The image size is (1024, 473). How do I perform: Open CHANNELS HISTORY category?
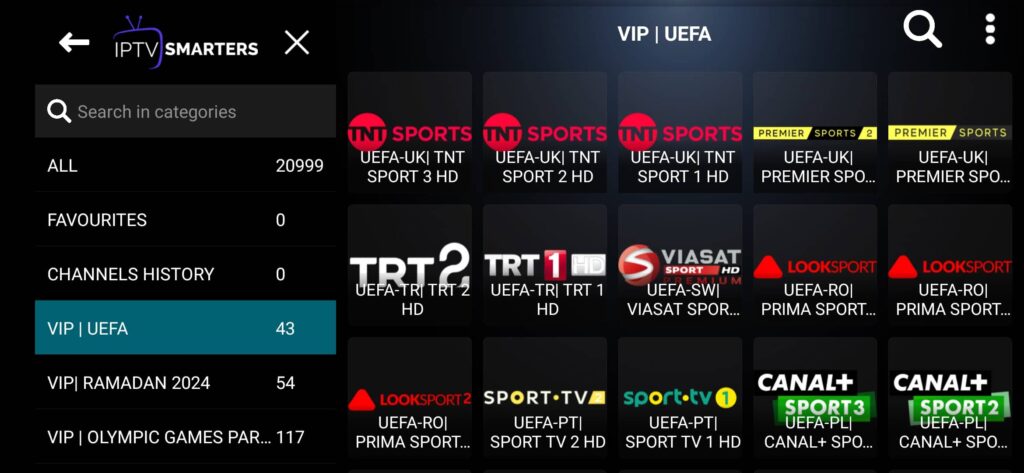[185, 274]
